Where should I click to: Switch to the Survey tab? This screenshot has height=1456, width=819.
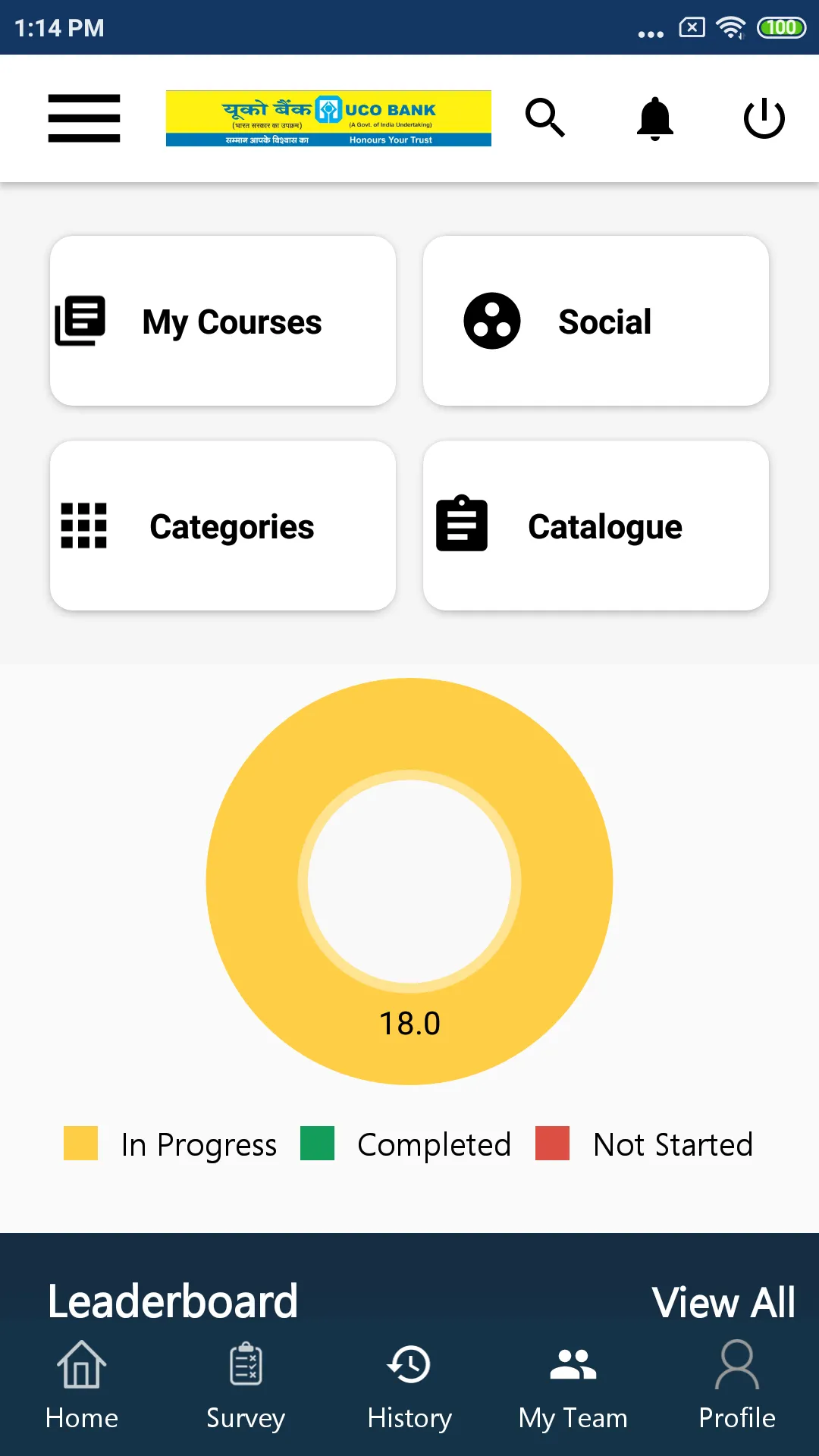[246, 1385]
